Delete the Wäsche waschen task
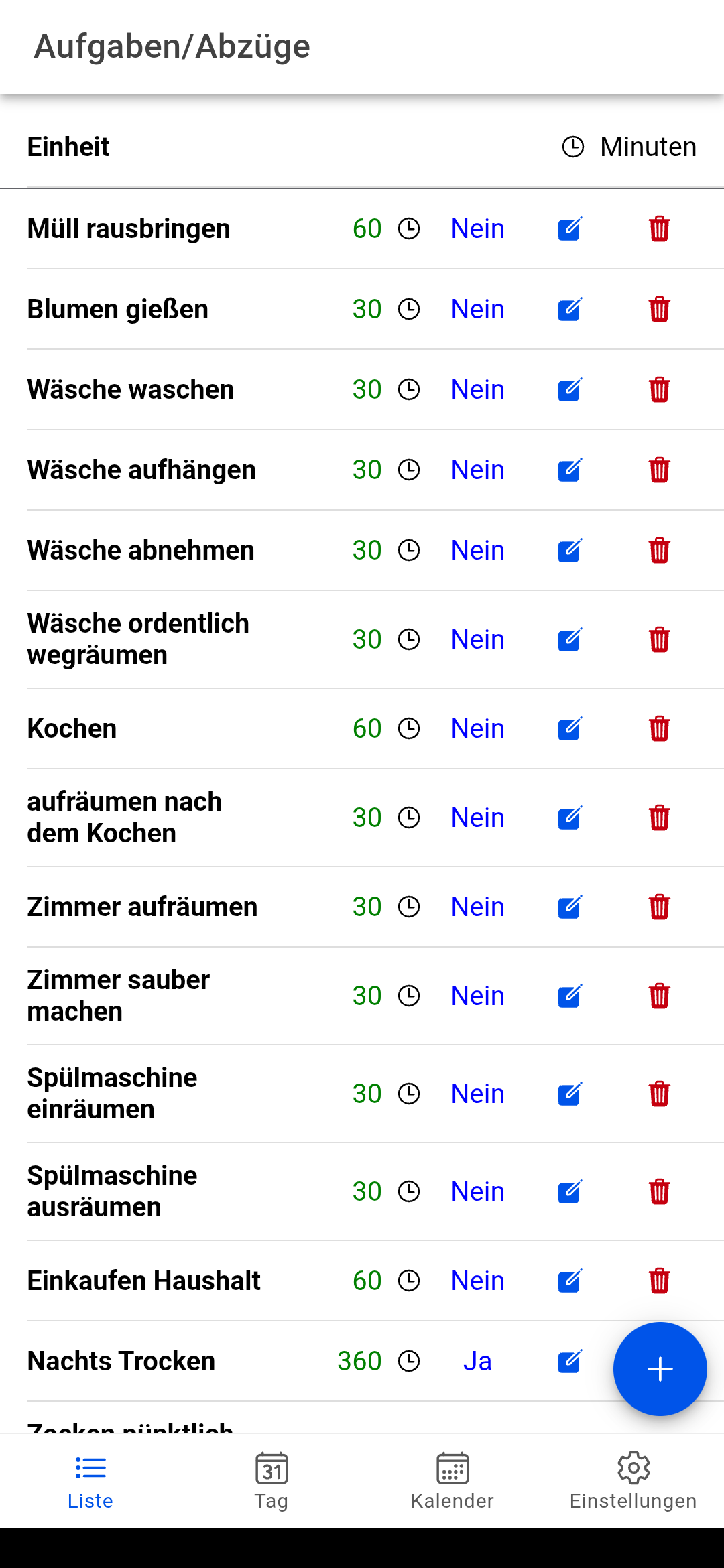This screenshot has height=1568, width=724. (659, 390)
